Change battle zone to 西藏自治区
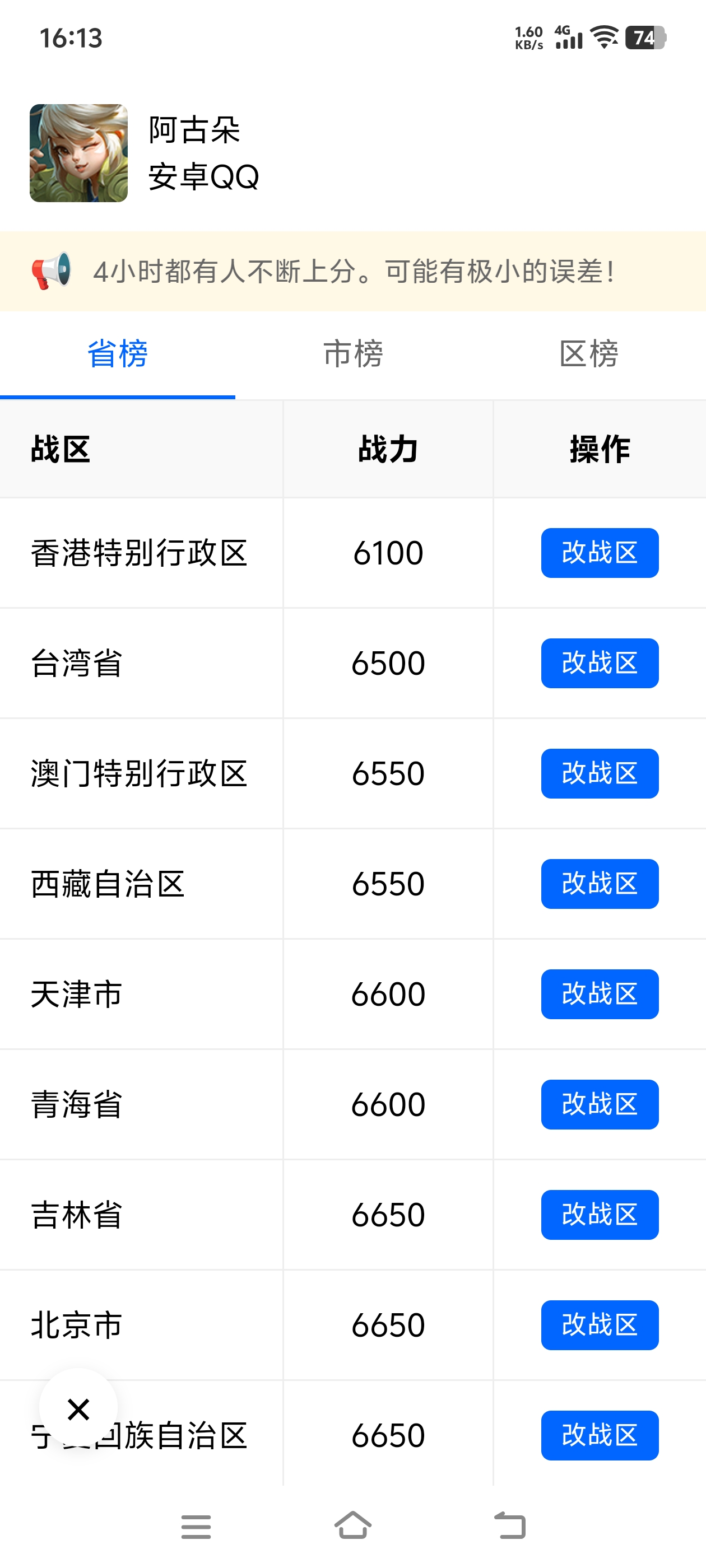This screenshot has width=706, height=1568. click(600, 884)
